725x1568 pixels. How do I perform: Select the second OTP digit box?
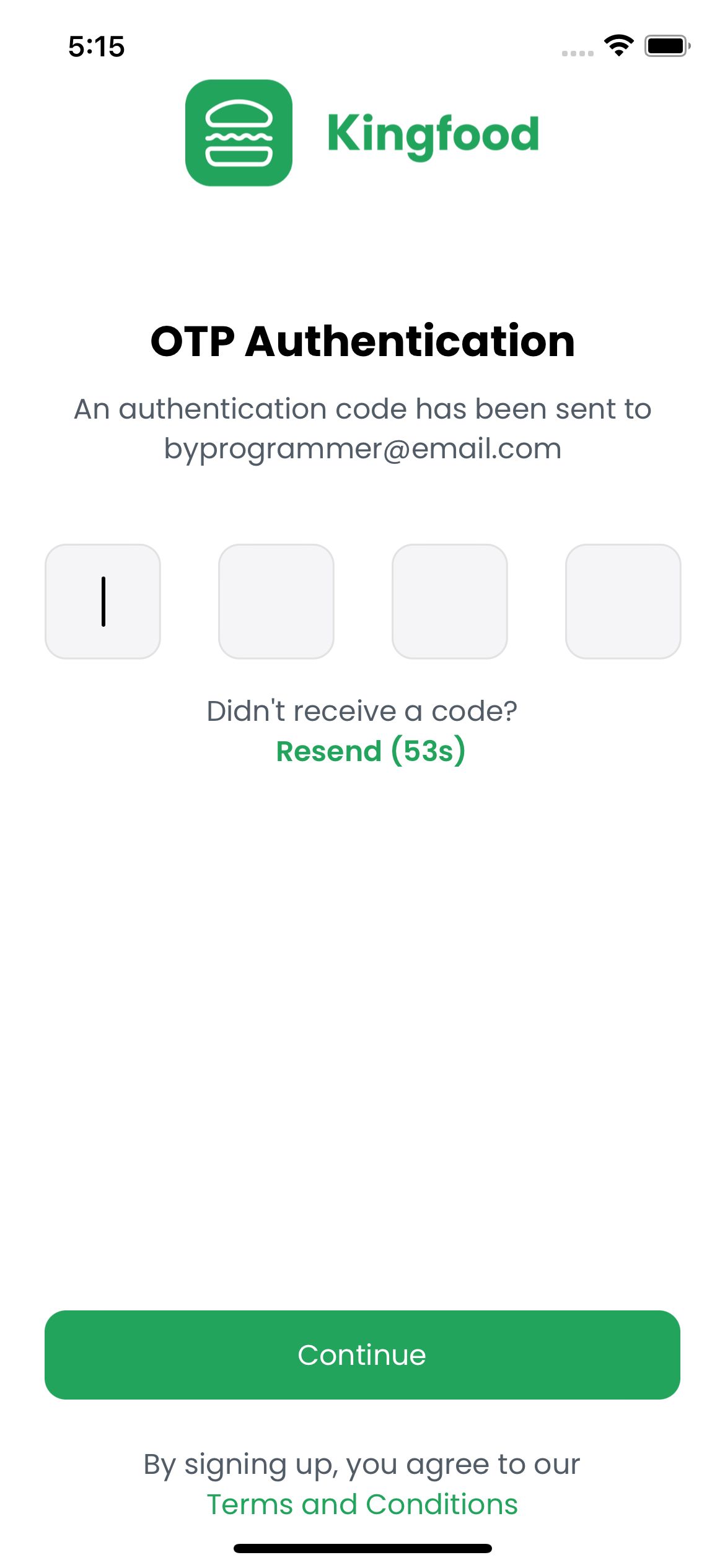(x=276, y=601)
